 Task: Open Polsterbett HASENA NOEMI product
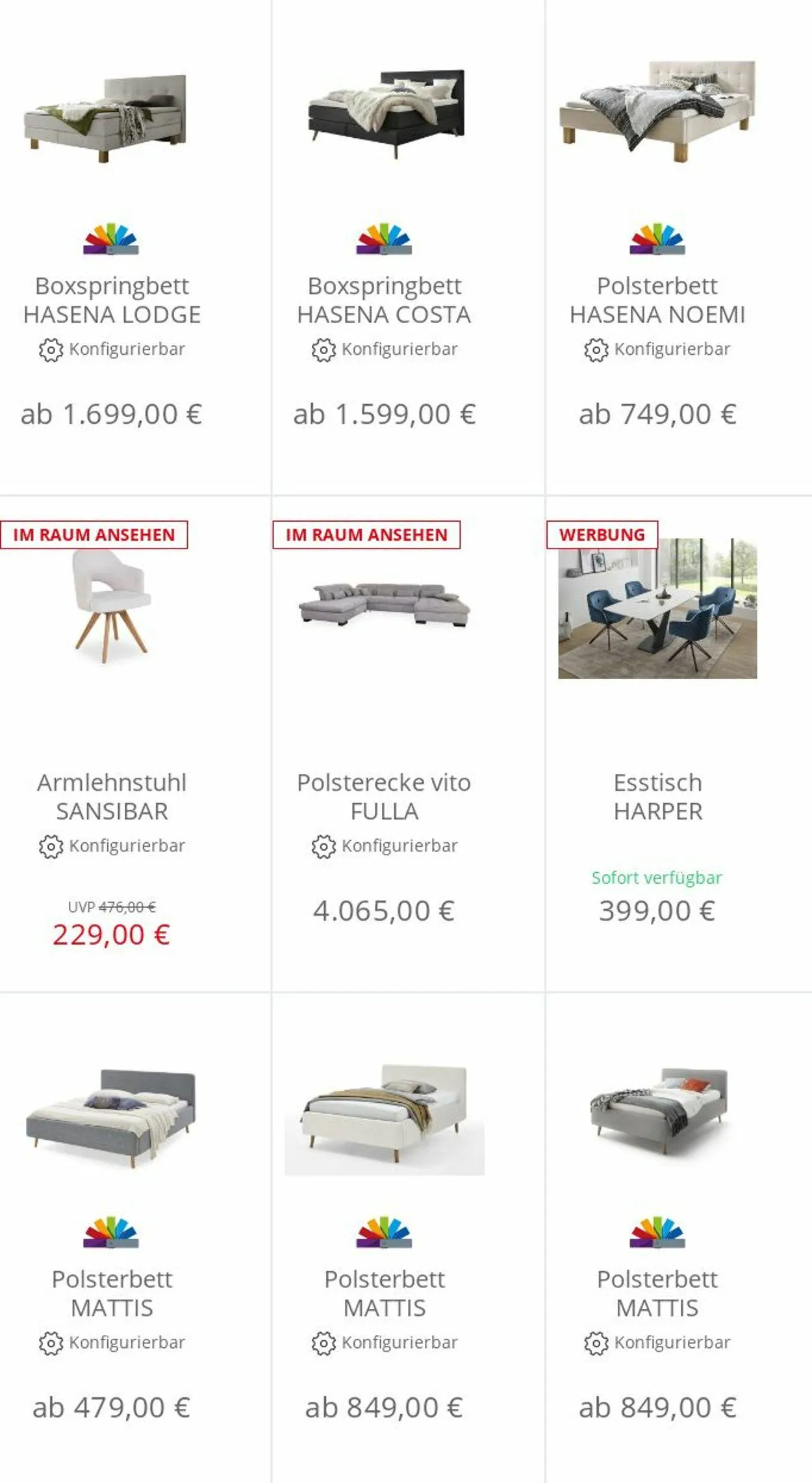coord(657,300)
